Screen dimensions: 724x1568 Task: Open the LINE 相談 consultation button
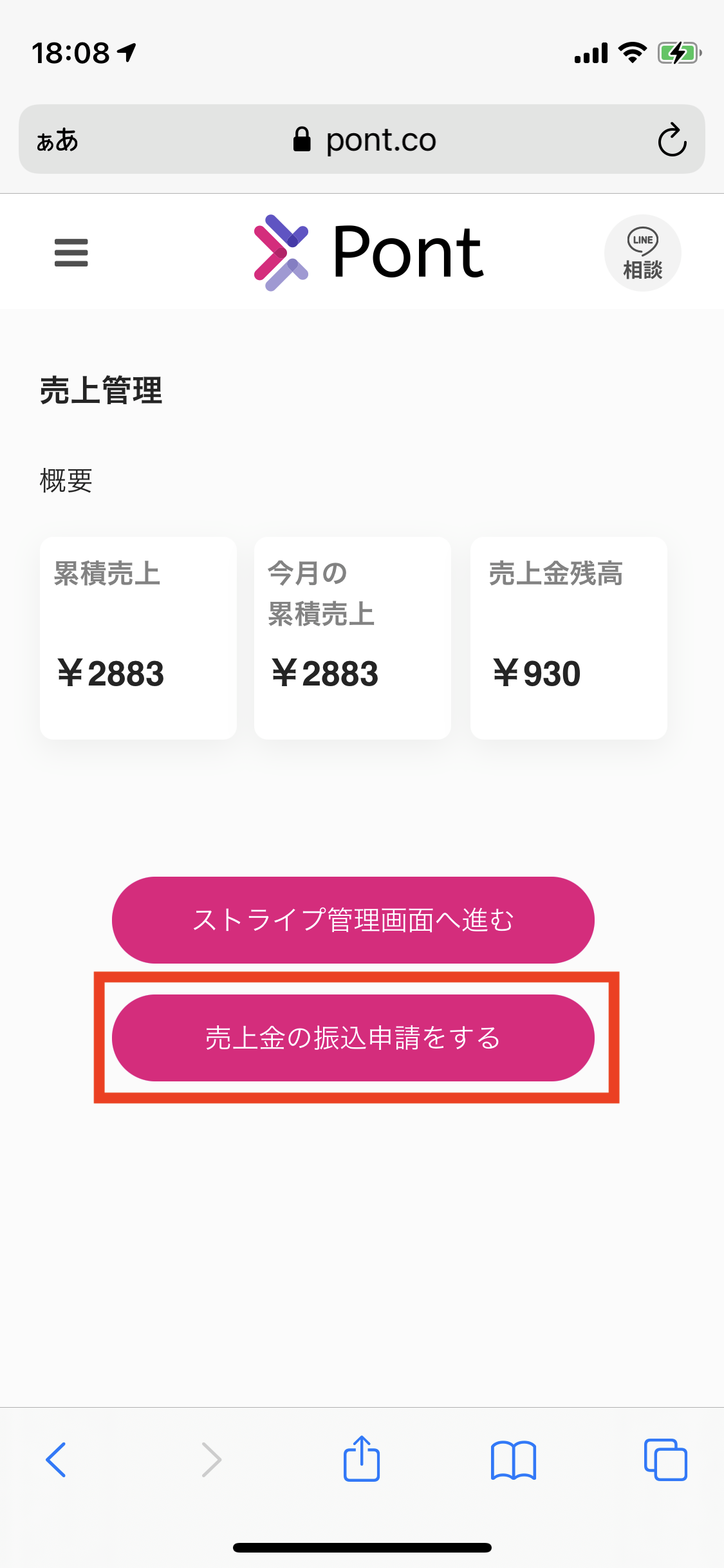pyautogui.click(x=642, y=253)
